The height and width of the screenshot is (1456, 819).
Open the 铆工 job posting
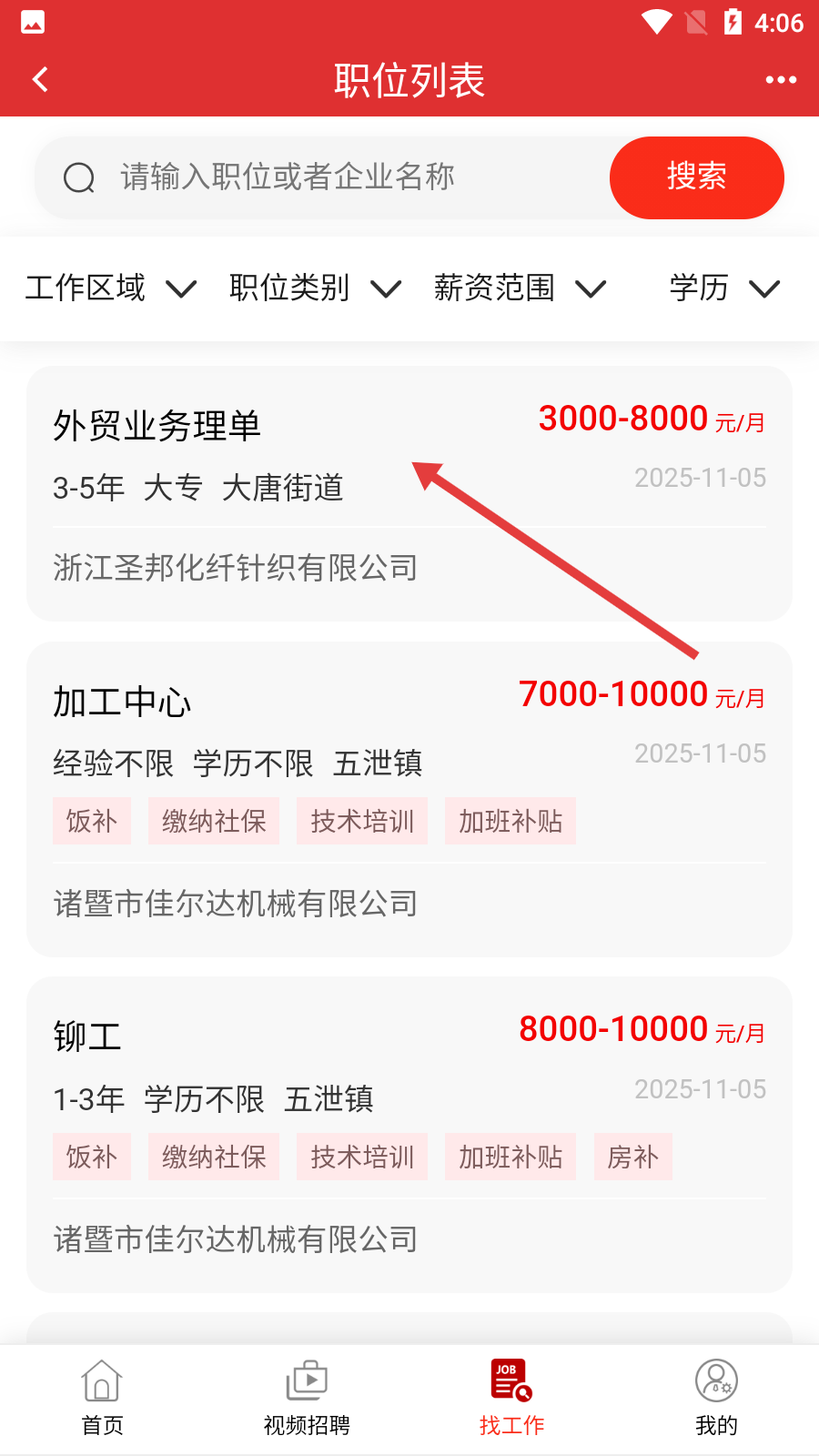[x=273, y=1065]
